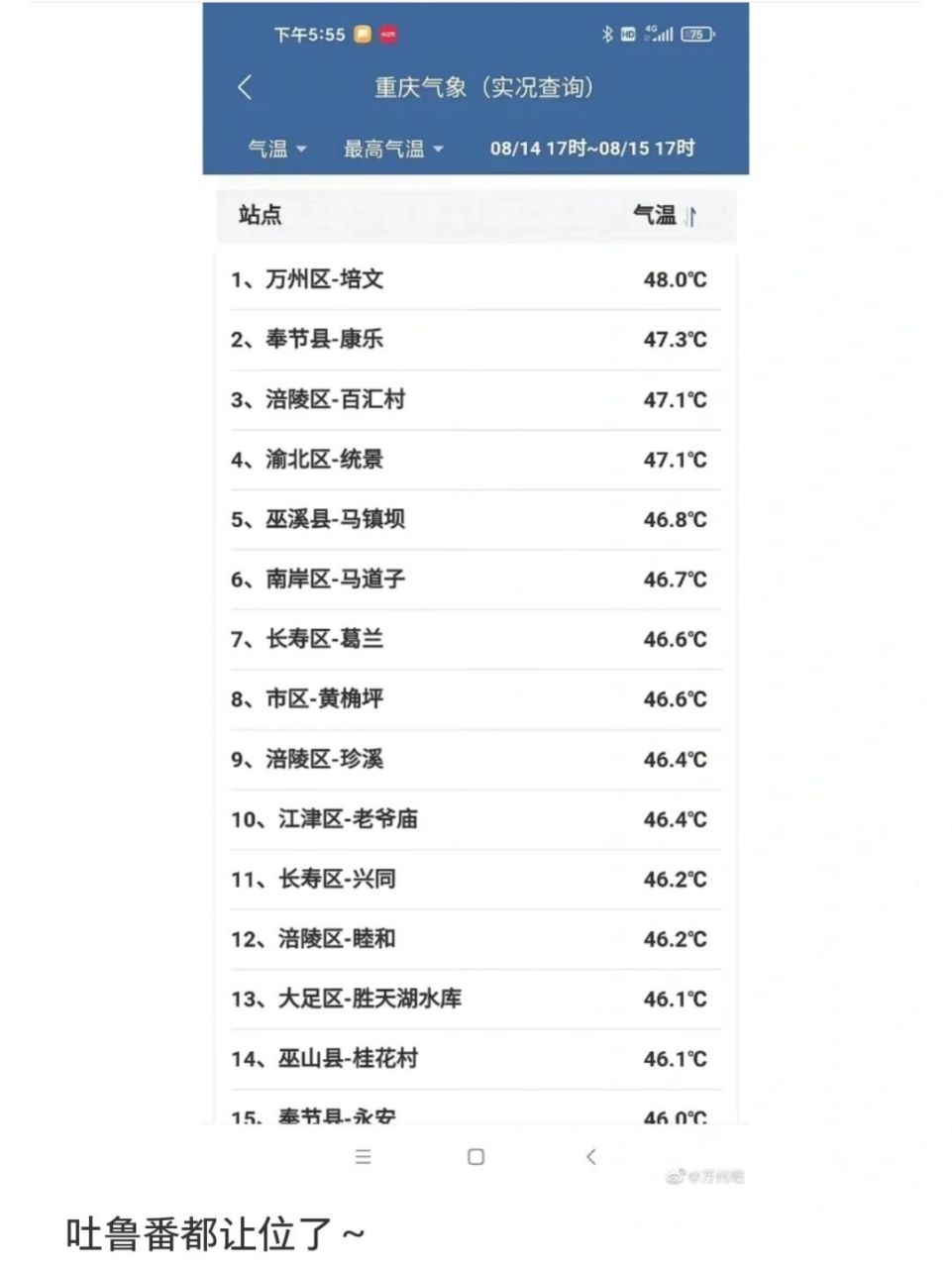Tap the orange notification icon in status bar
This screenshot has width=952, height=1268.
(365, 33)
